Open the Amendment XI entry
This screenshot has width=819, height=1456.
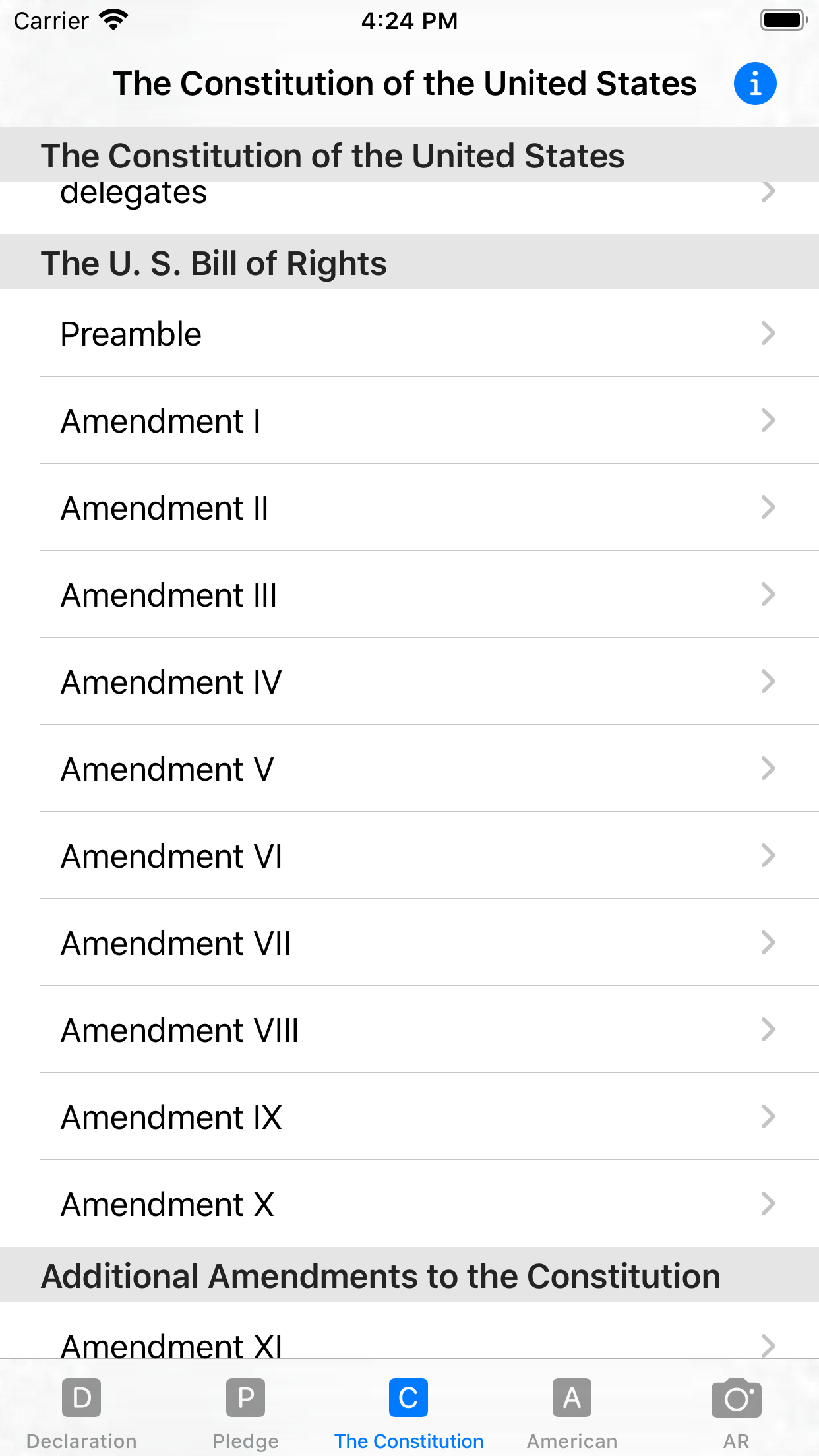[409, 1345]
